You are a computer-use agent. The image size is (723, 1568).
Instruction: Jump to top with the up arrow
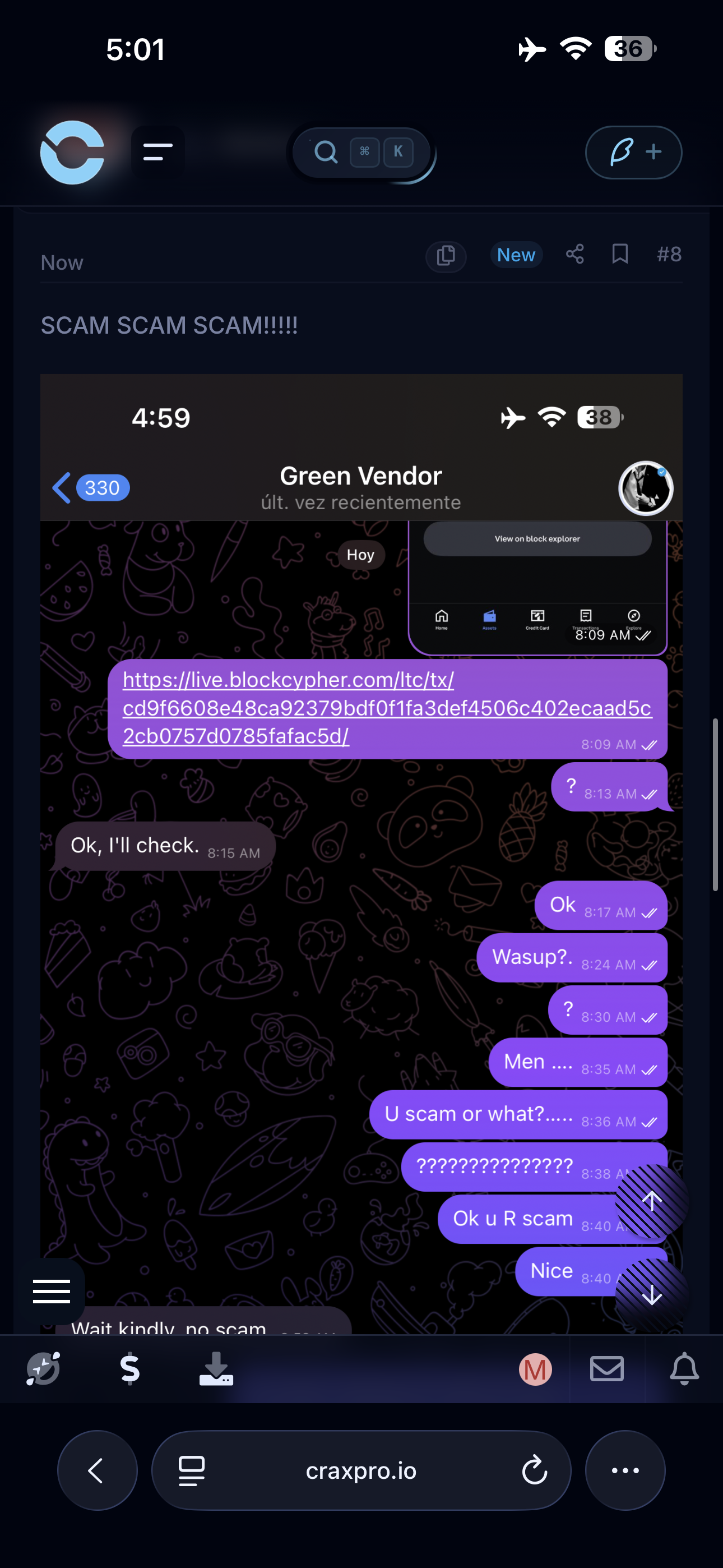click(652, 1201)
